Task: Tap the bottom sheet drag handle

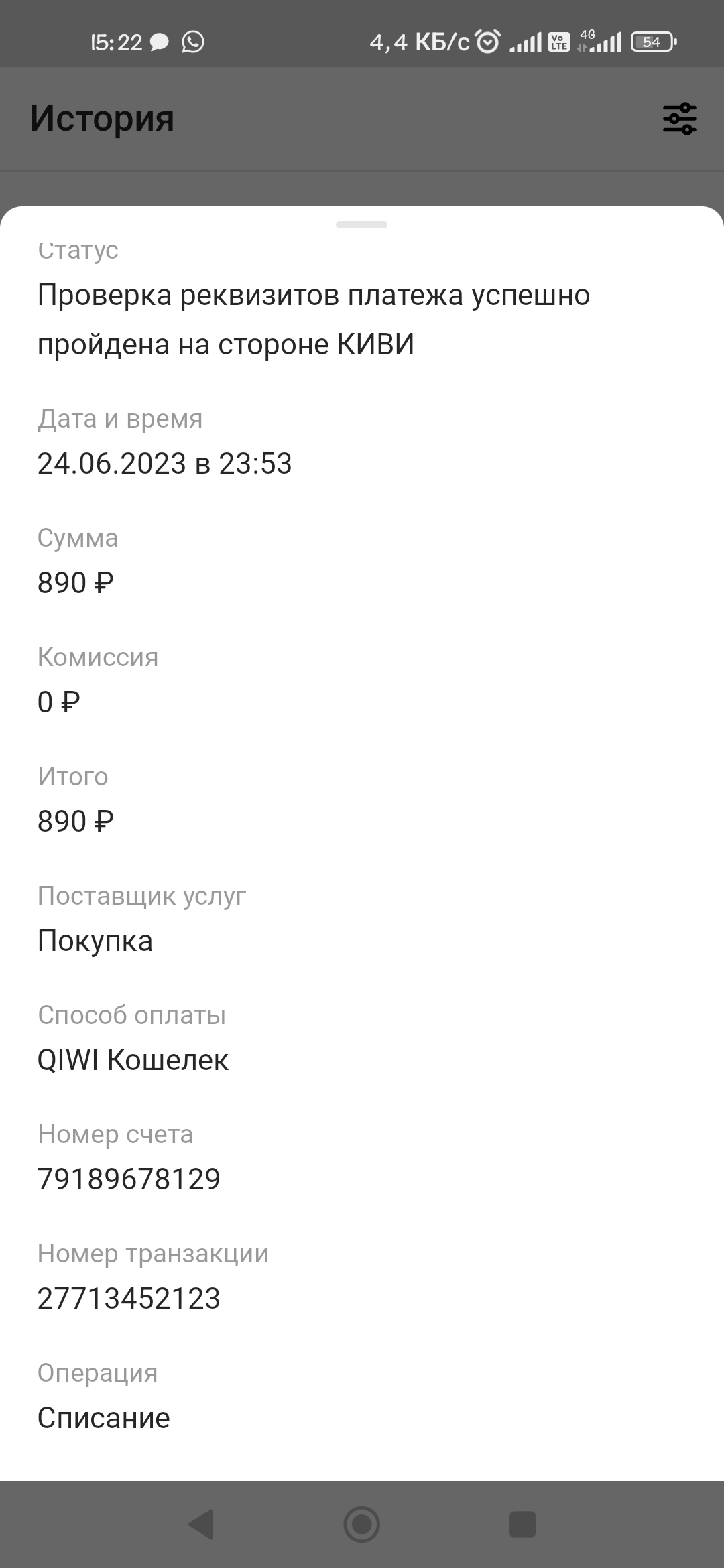Action: tap(361, 225)
